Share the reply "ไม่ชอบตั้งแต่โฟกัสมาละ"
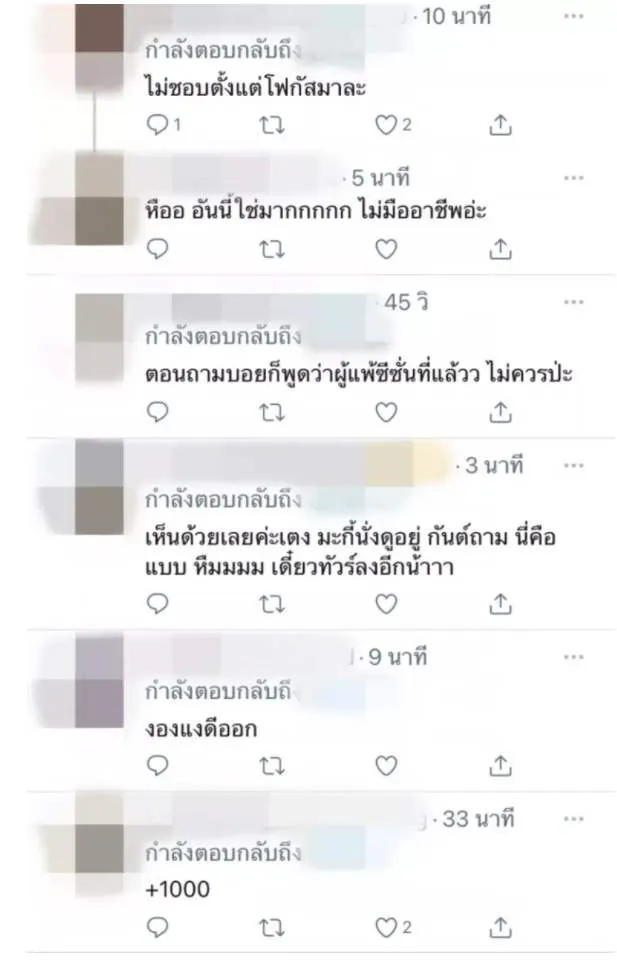This screenshot has height=961, width=617. click(501, 125)
